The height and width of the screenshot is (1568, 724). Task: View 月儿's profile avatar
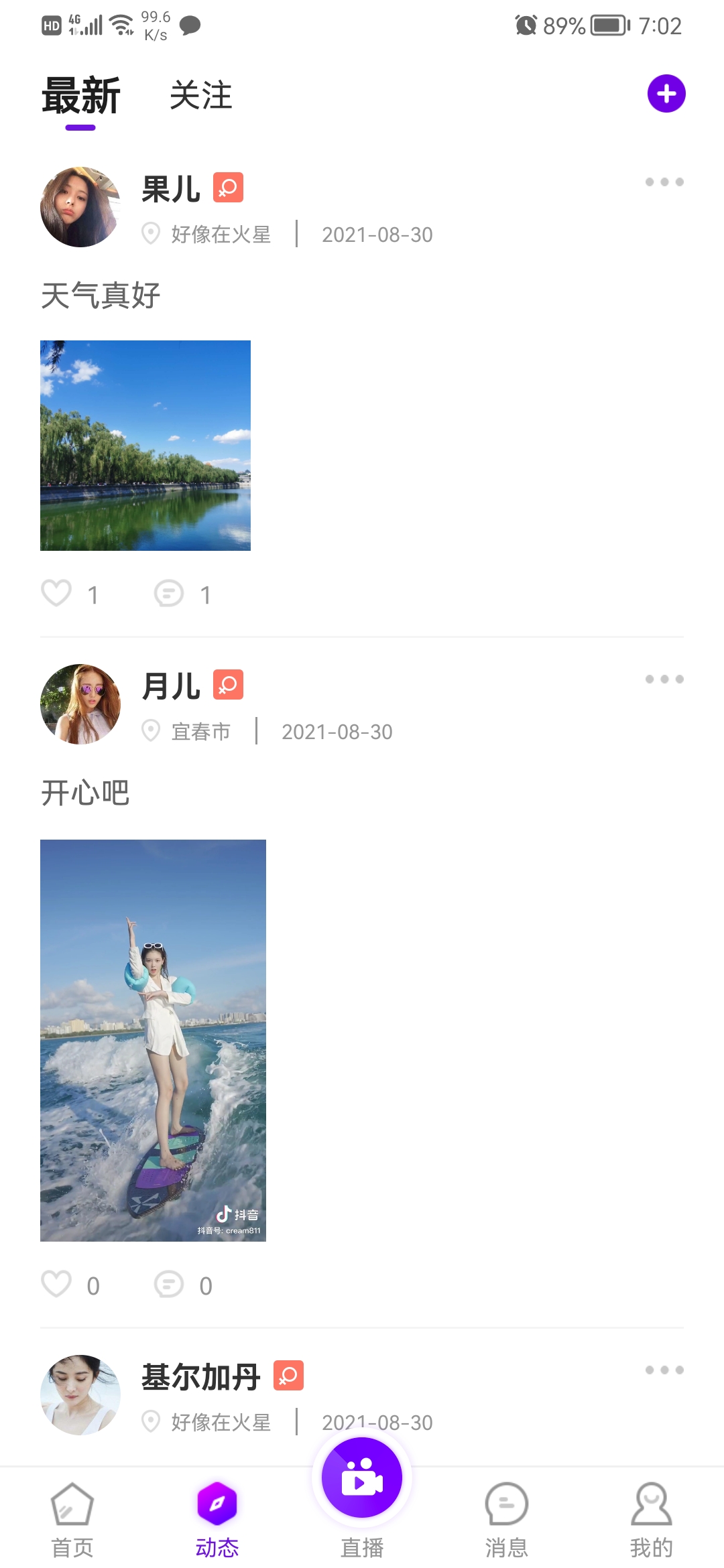(80, 704)
